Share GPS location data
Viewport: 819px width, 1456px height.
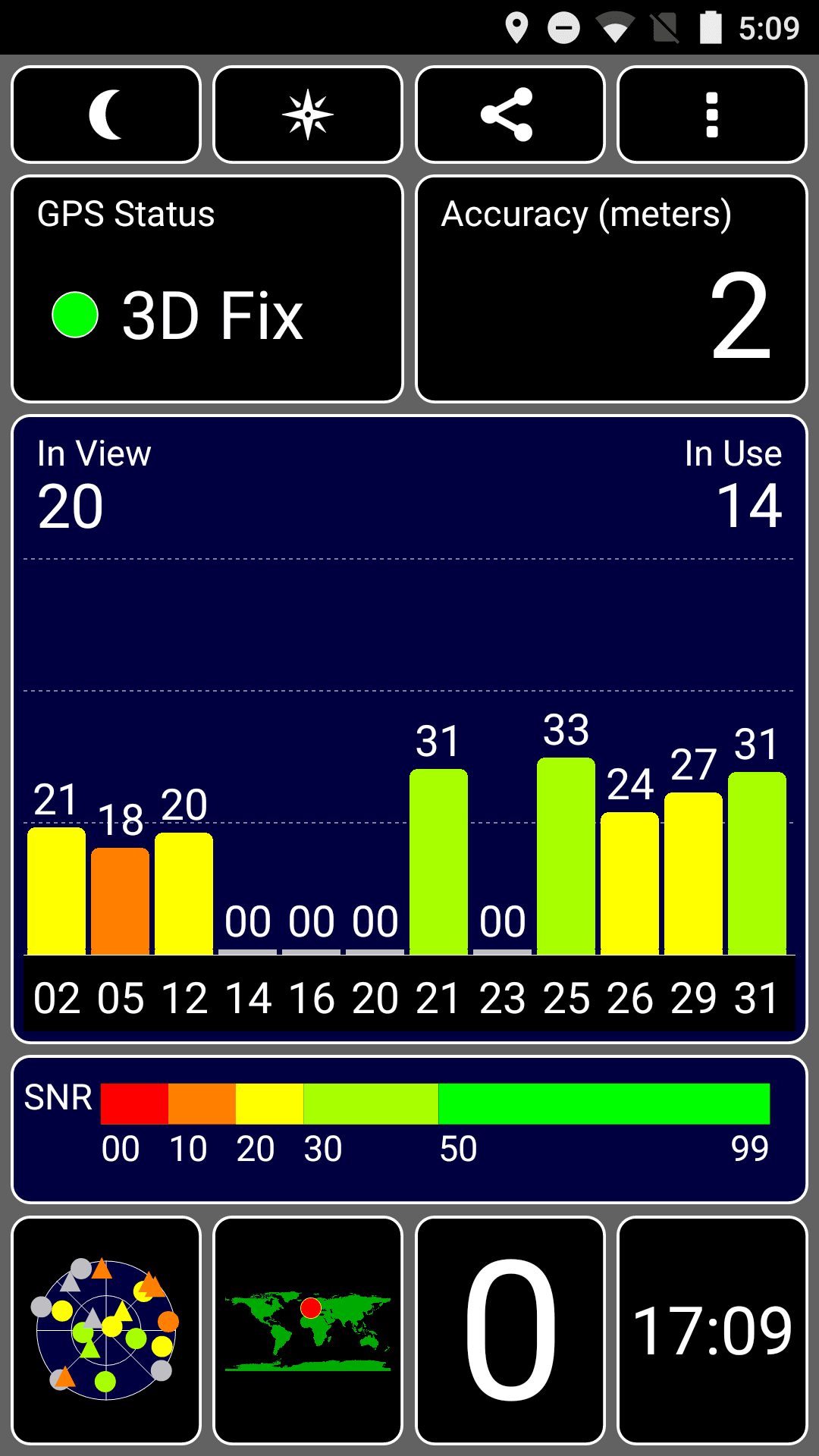pos(510,115)
